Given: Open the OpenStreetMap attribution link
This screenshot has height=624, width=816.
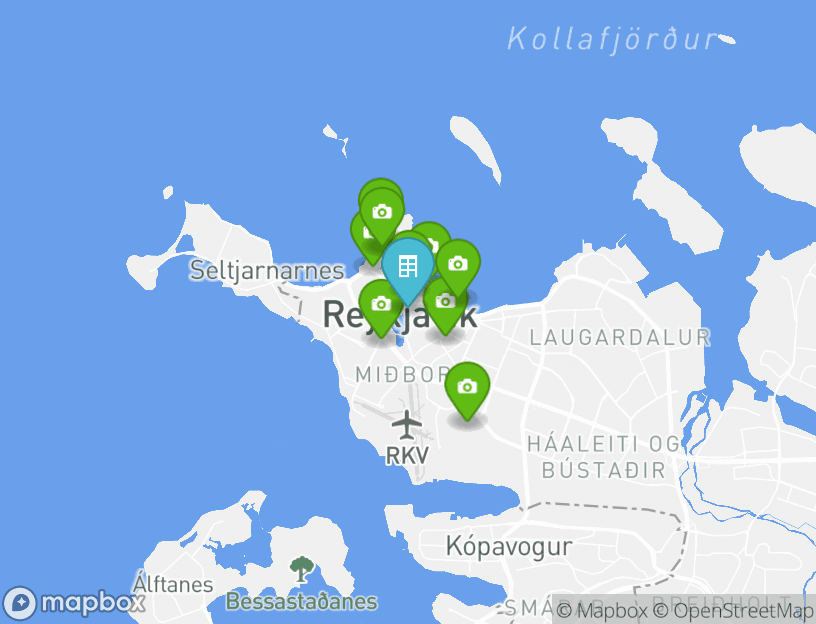Looking at the screenshot, I should click(733, 610).
